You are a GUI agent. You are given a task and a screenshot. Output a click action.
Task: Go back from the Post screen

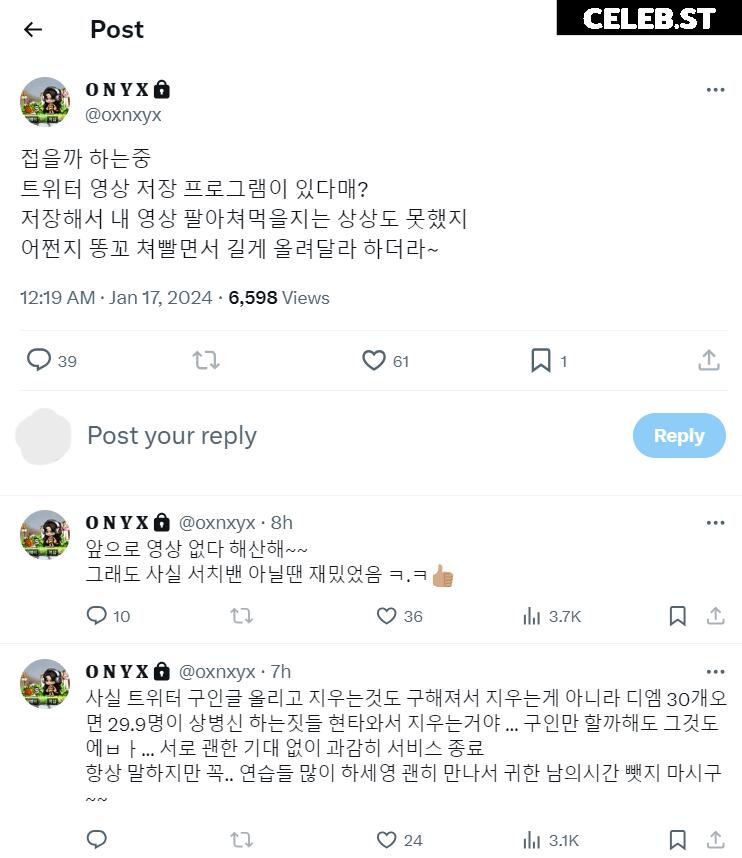(33, 29)
